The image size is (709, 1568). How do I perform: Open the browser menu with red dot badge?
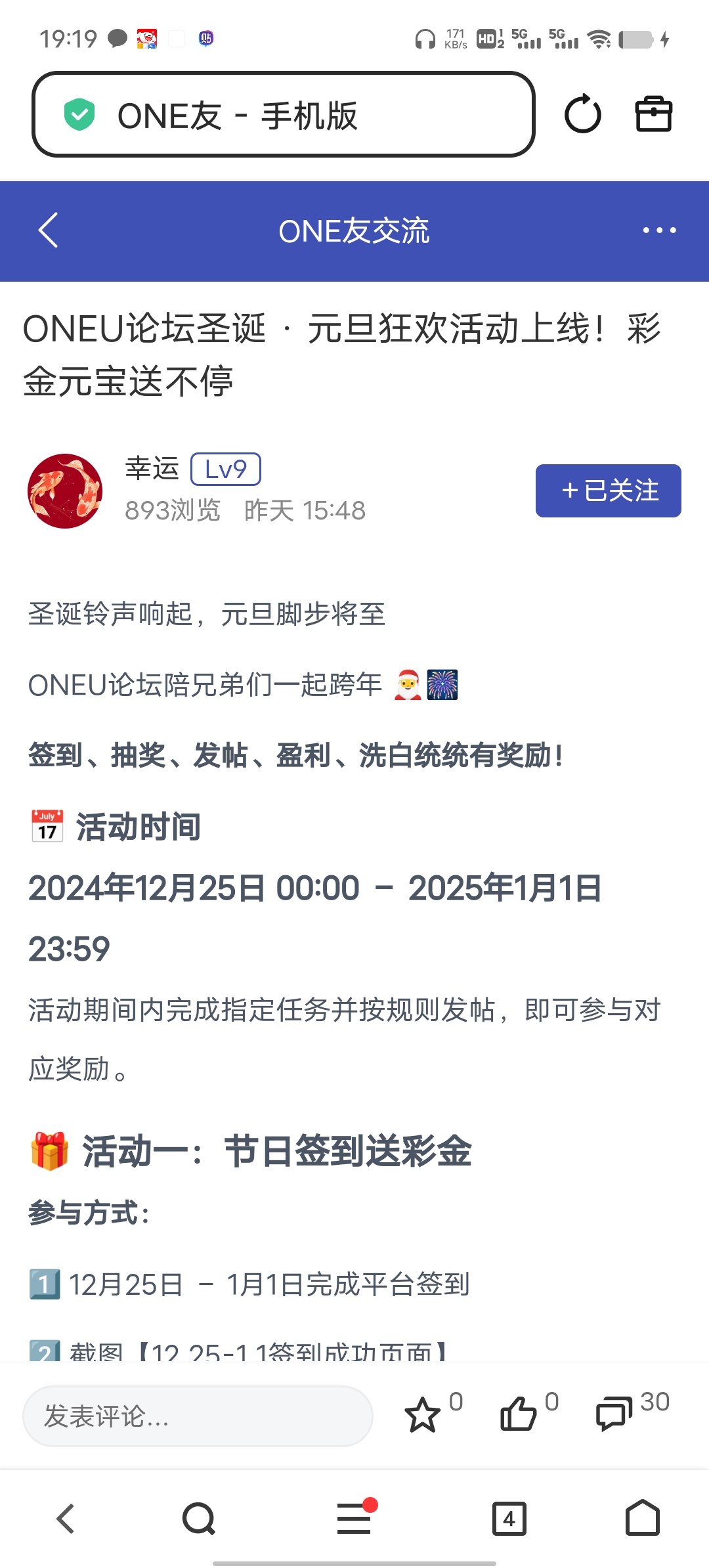353,1519
